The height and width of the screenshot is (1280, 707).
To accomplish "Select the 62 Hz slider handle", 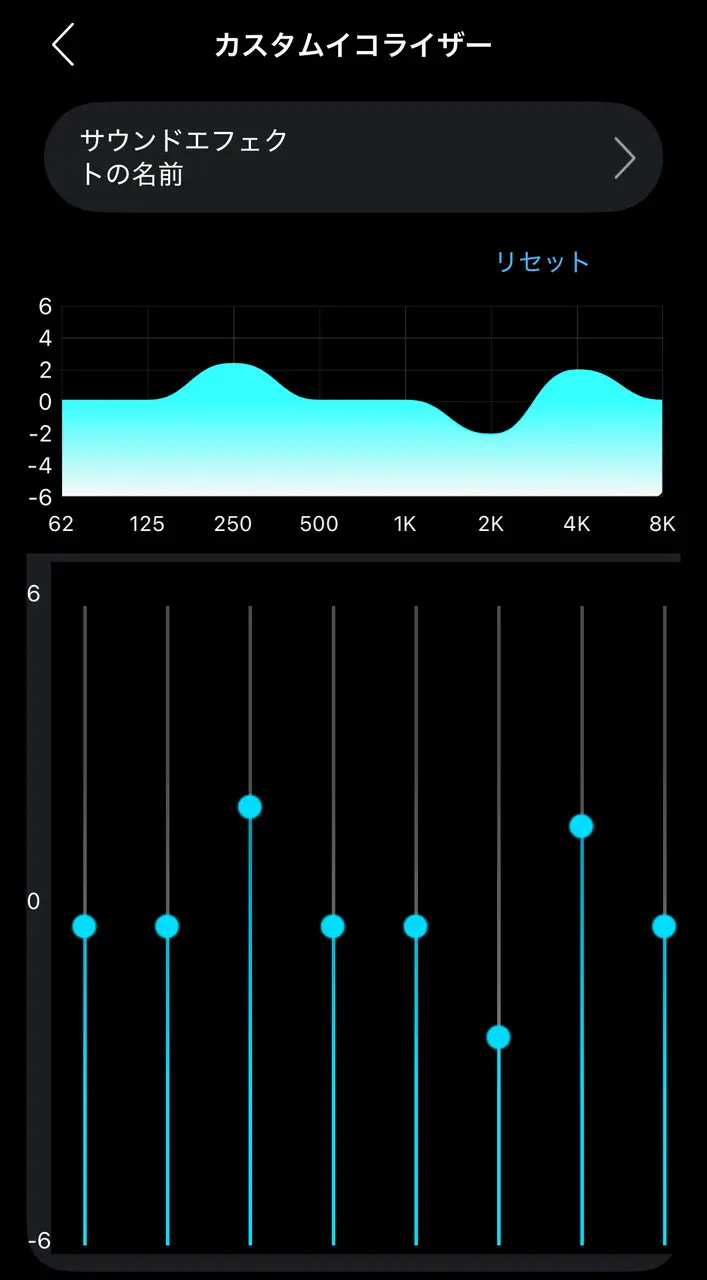I will pos(84,927).
